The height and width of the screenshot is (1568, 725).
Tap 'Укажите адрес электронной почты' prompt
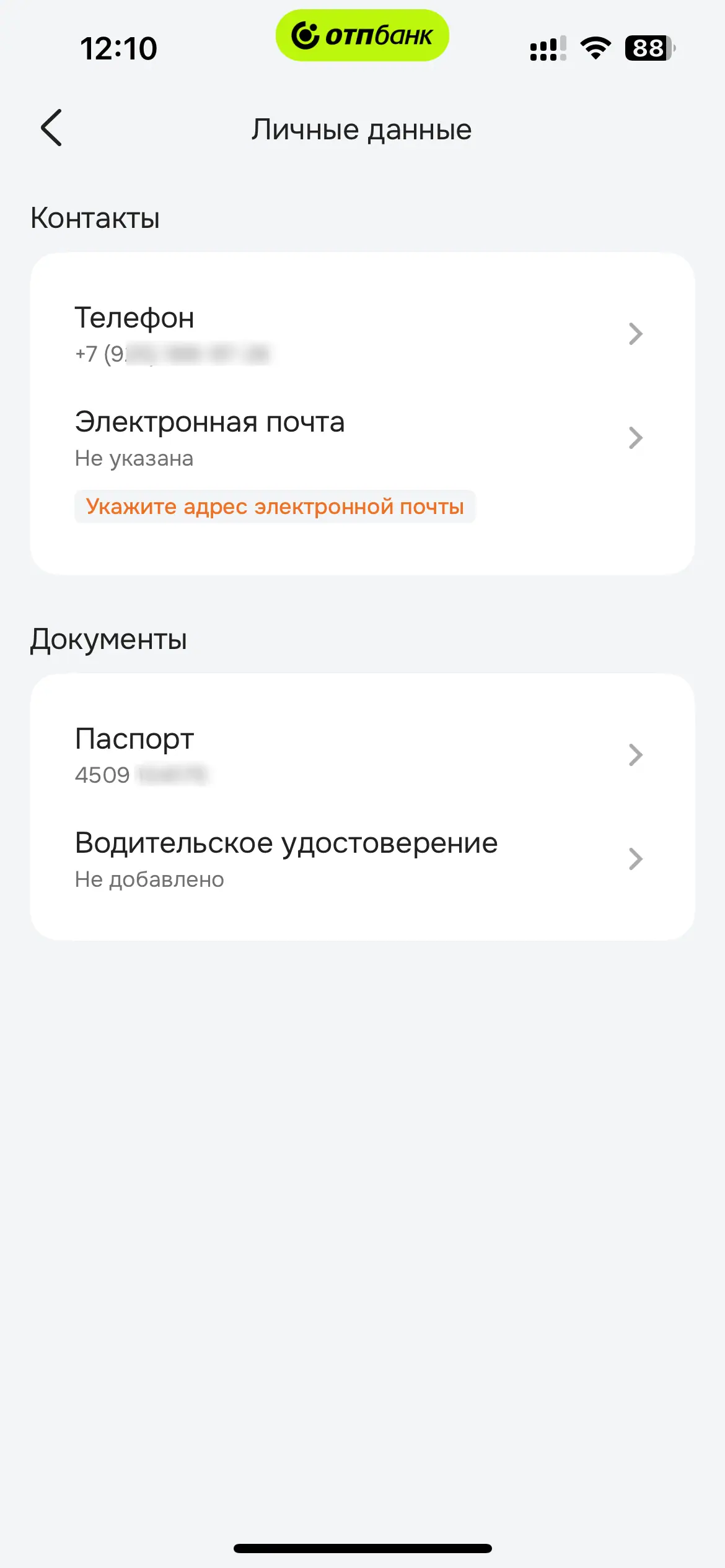(275, 507)
